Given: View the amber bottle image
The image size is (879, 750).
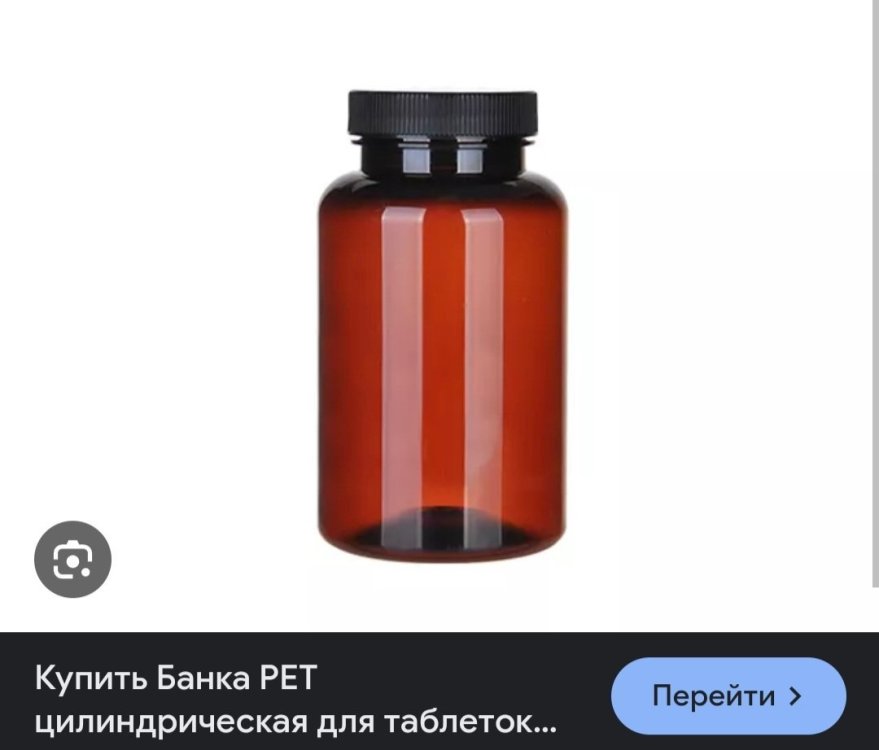Looking at the screenshot, I should [441, 328].
